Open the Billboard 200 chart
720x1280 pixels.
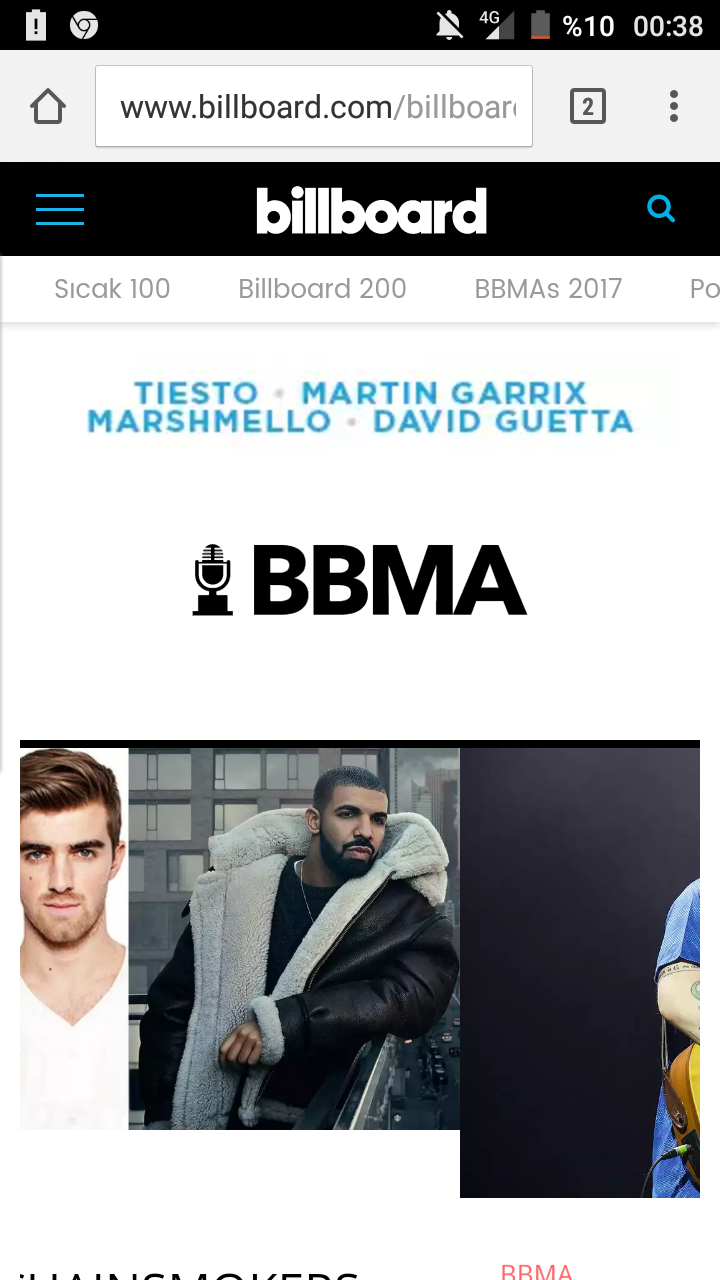coord(322,289)
